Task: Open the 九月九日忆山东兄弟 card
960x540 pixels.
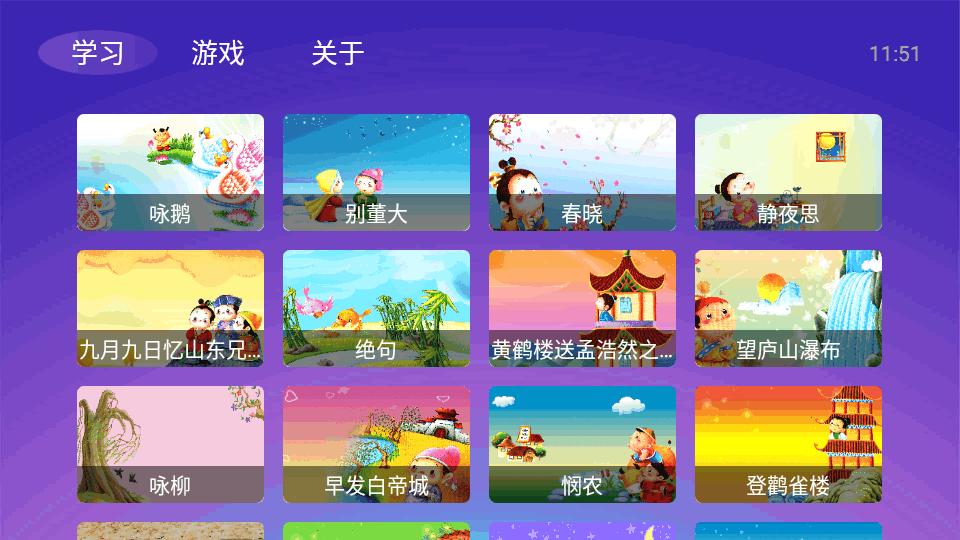Action: tap(170, 308)
